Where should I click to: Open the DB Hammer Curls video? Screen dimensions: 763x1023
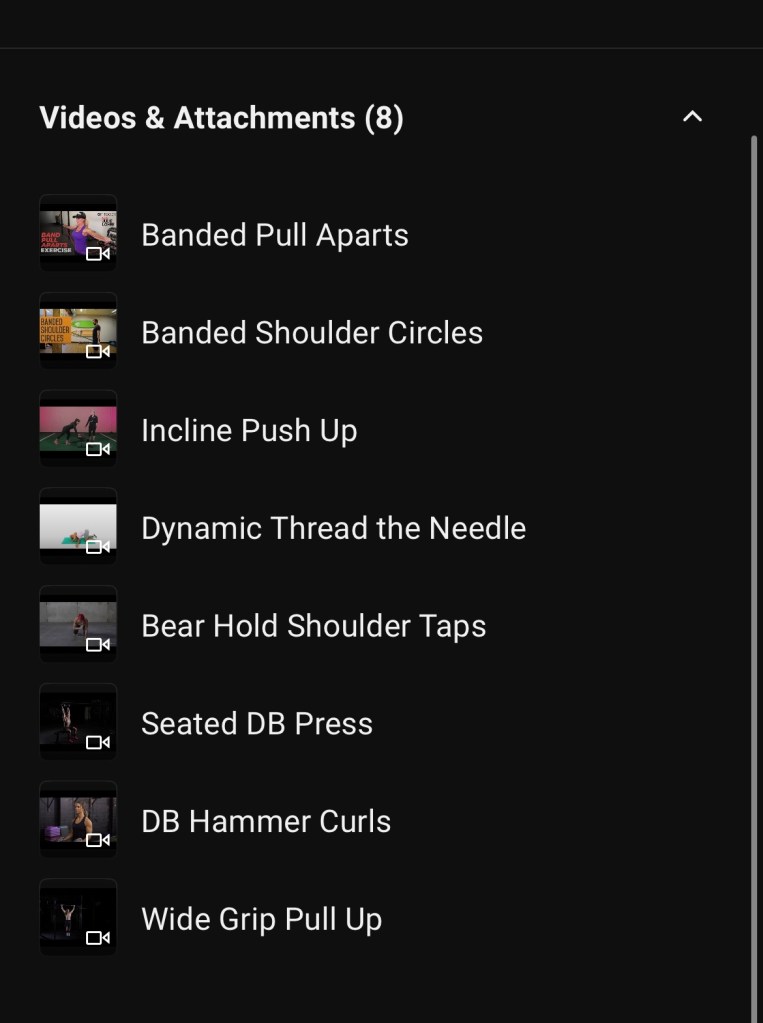(x=266, y=821)
